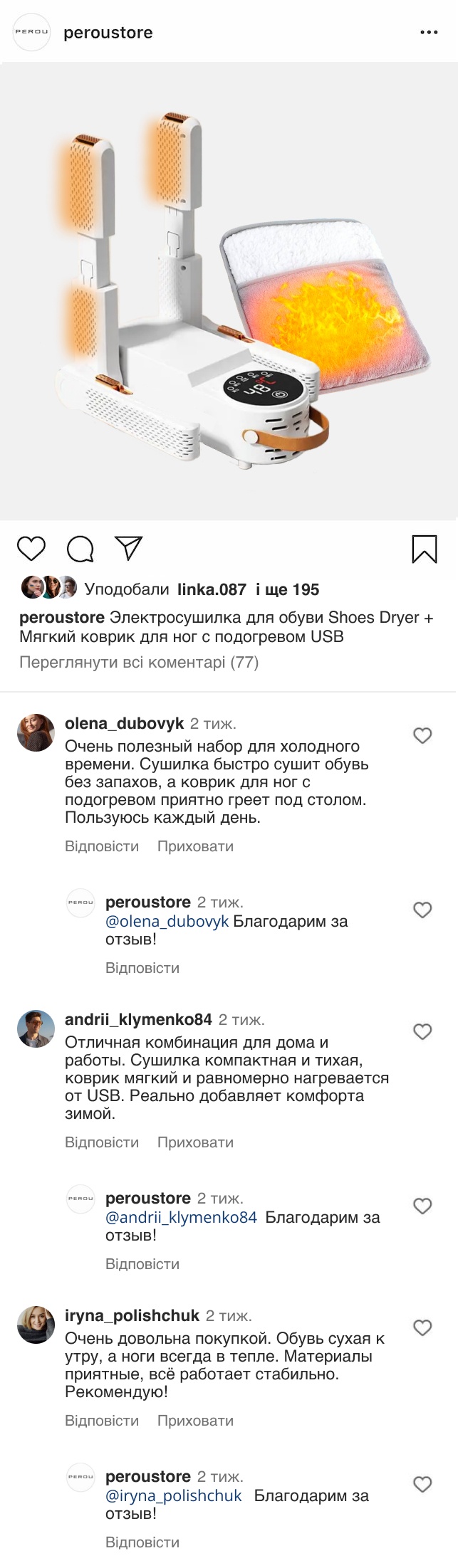Like peroustore's reply to @andrii_klymenko84
Viewport: 458px width, 1568px height.
422,1206
